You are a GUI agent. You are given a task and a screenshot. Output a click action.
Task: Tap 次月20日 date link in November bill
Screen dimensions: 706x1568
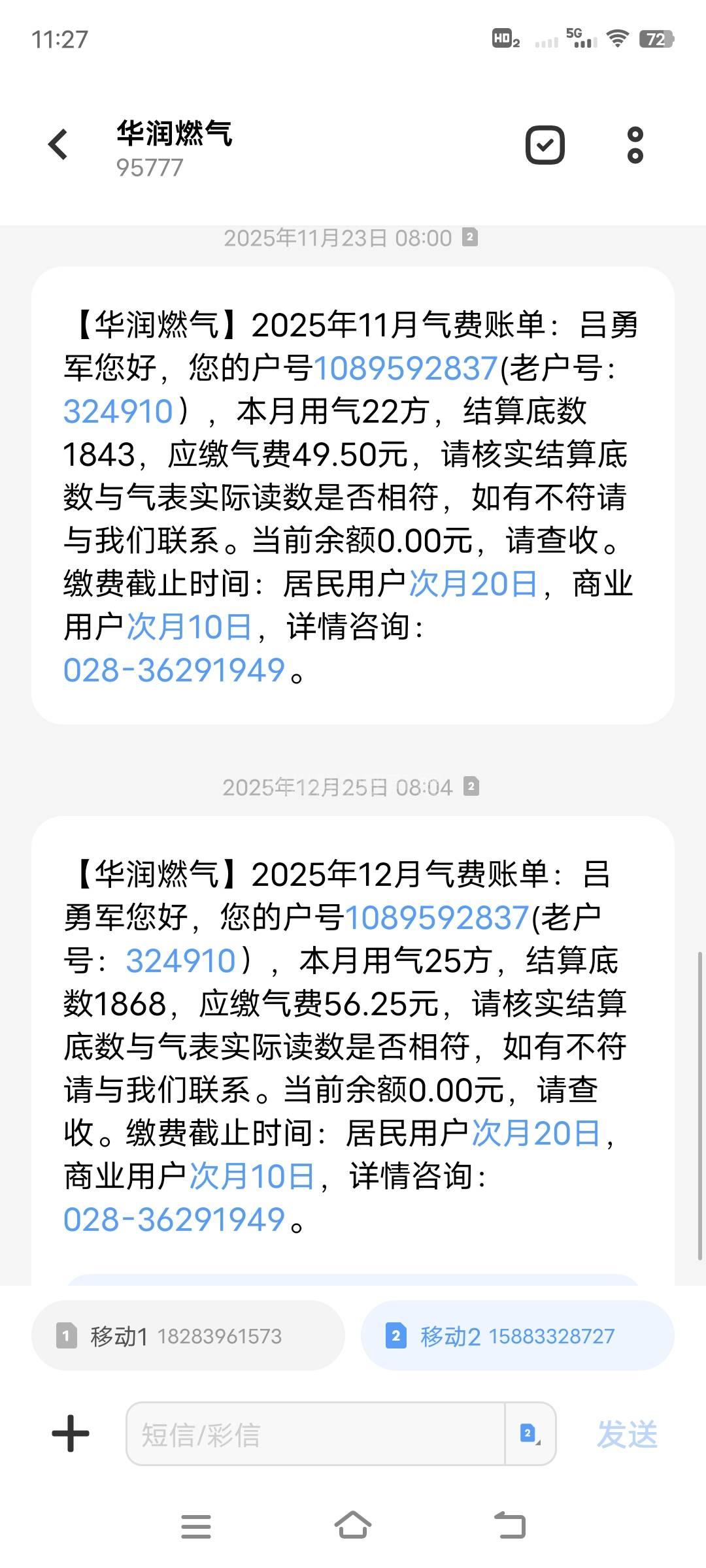tap(473, 583)
